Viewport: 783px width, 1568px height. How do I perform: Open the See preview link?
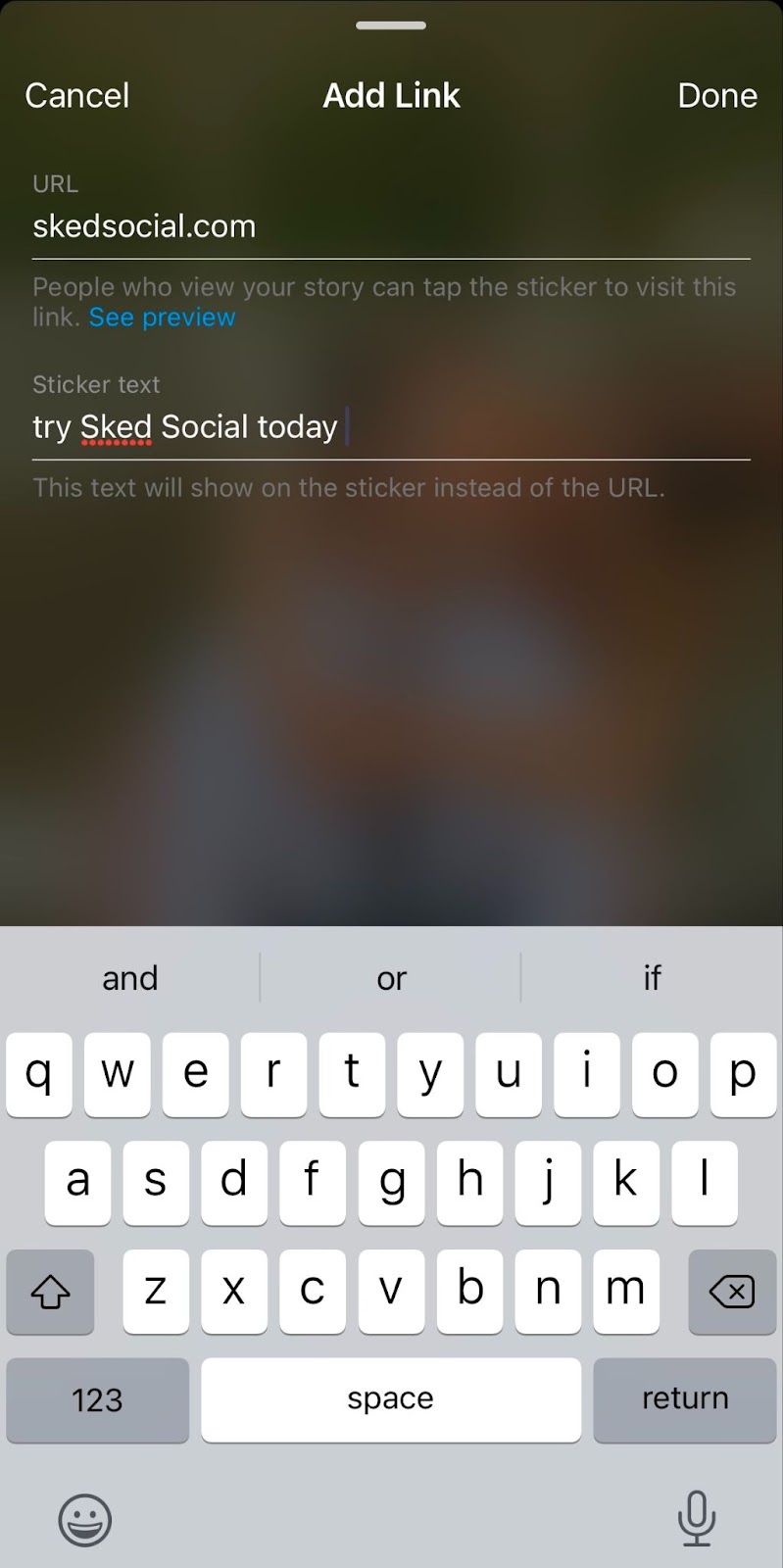tap(163, 318)
